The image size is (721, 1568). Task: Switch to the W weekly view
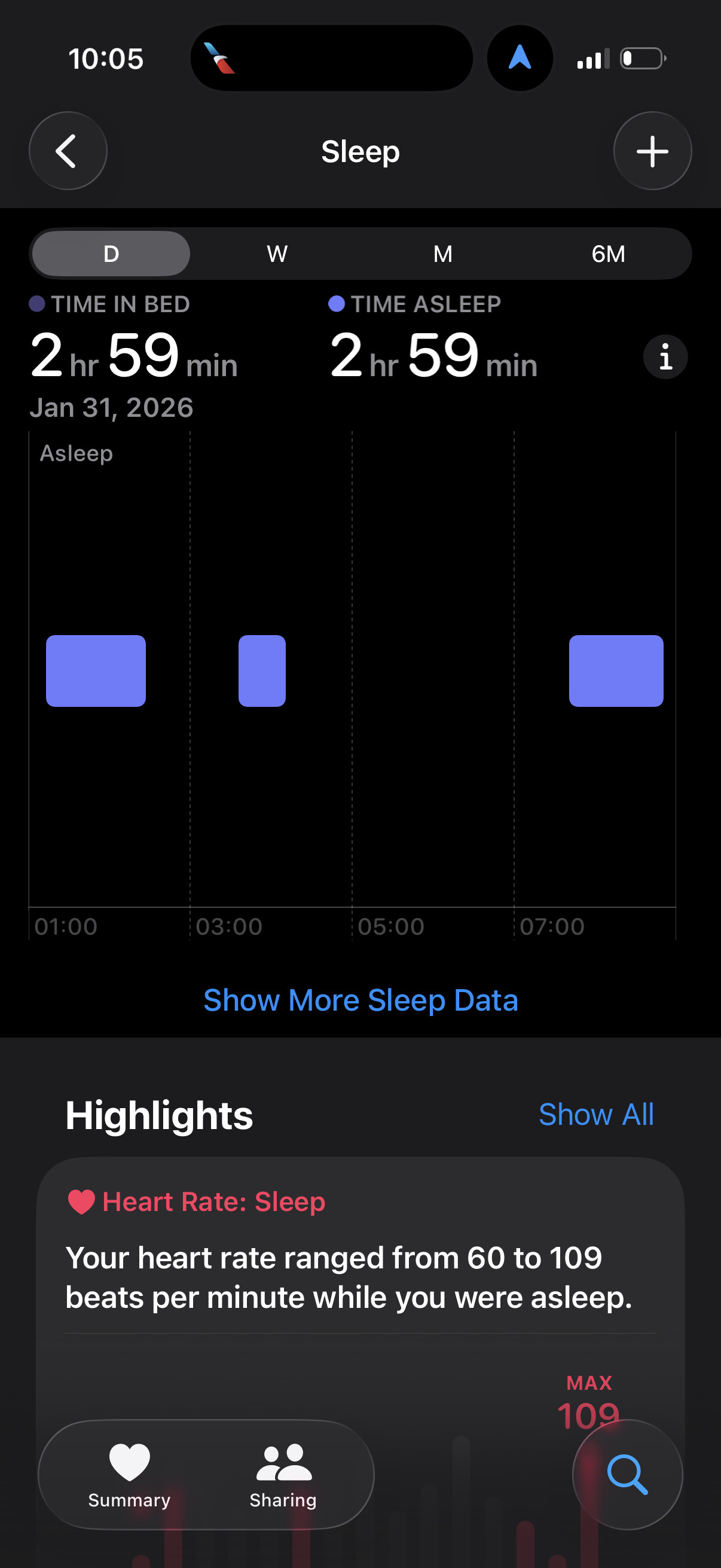click(x=277, y=254)
